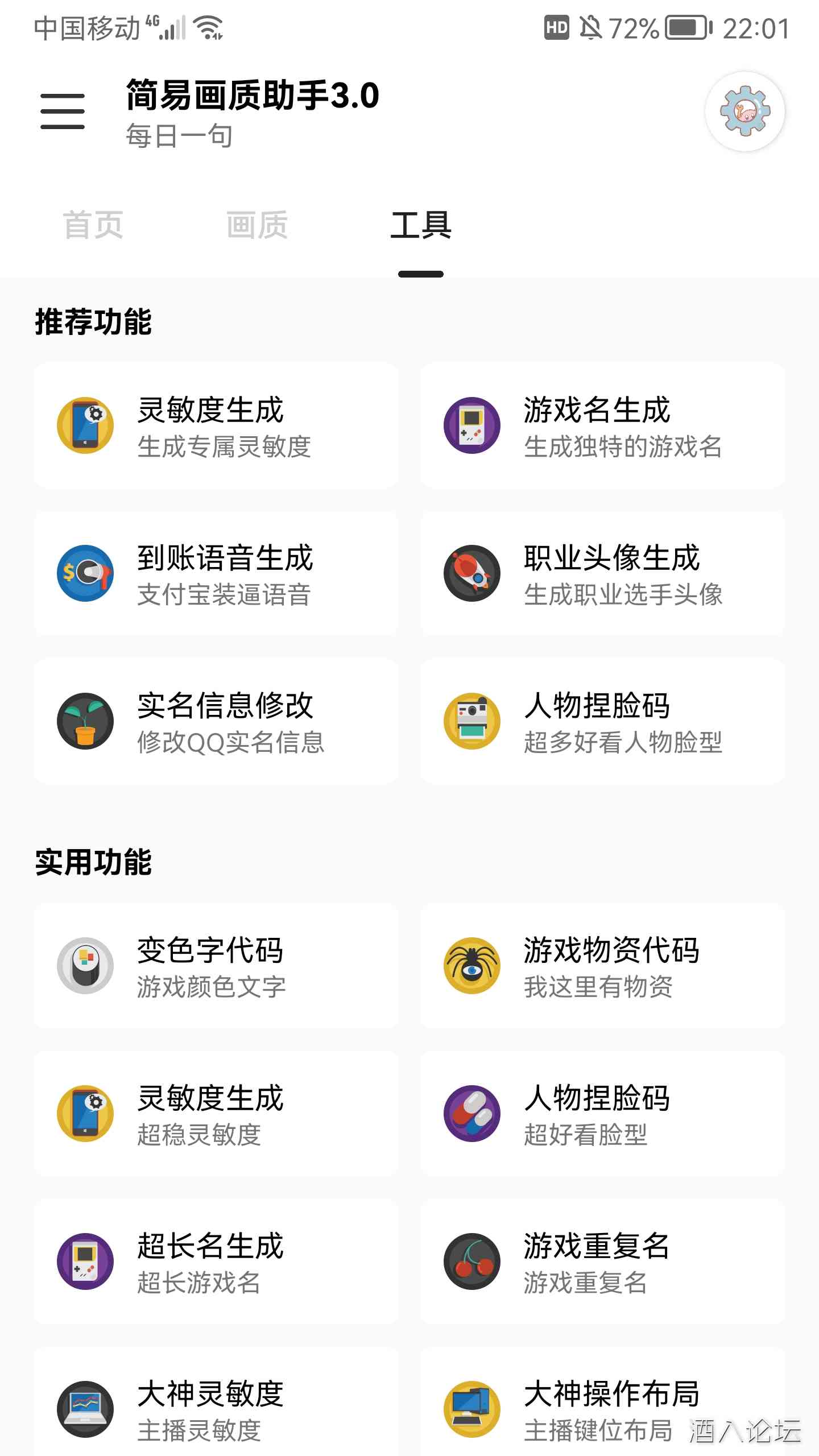Switch to the 画质 tab
This screenshot has width=819, height=1456.
[x=257, y=225]
